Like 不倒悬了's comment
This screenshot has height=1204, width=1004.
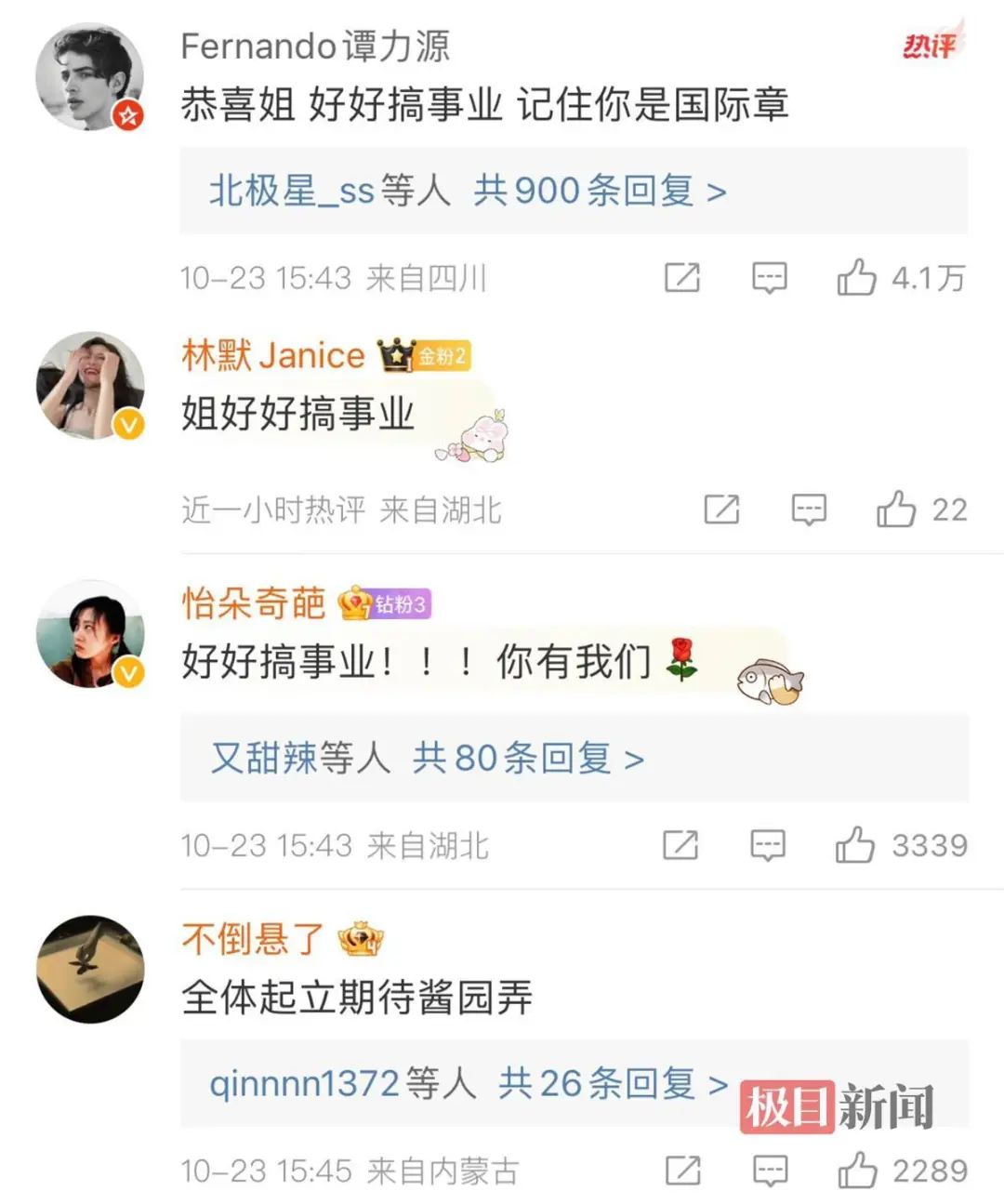tap(857, 1171)
